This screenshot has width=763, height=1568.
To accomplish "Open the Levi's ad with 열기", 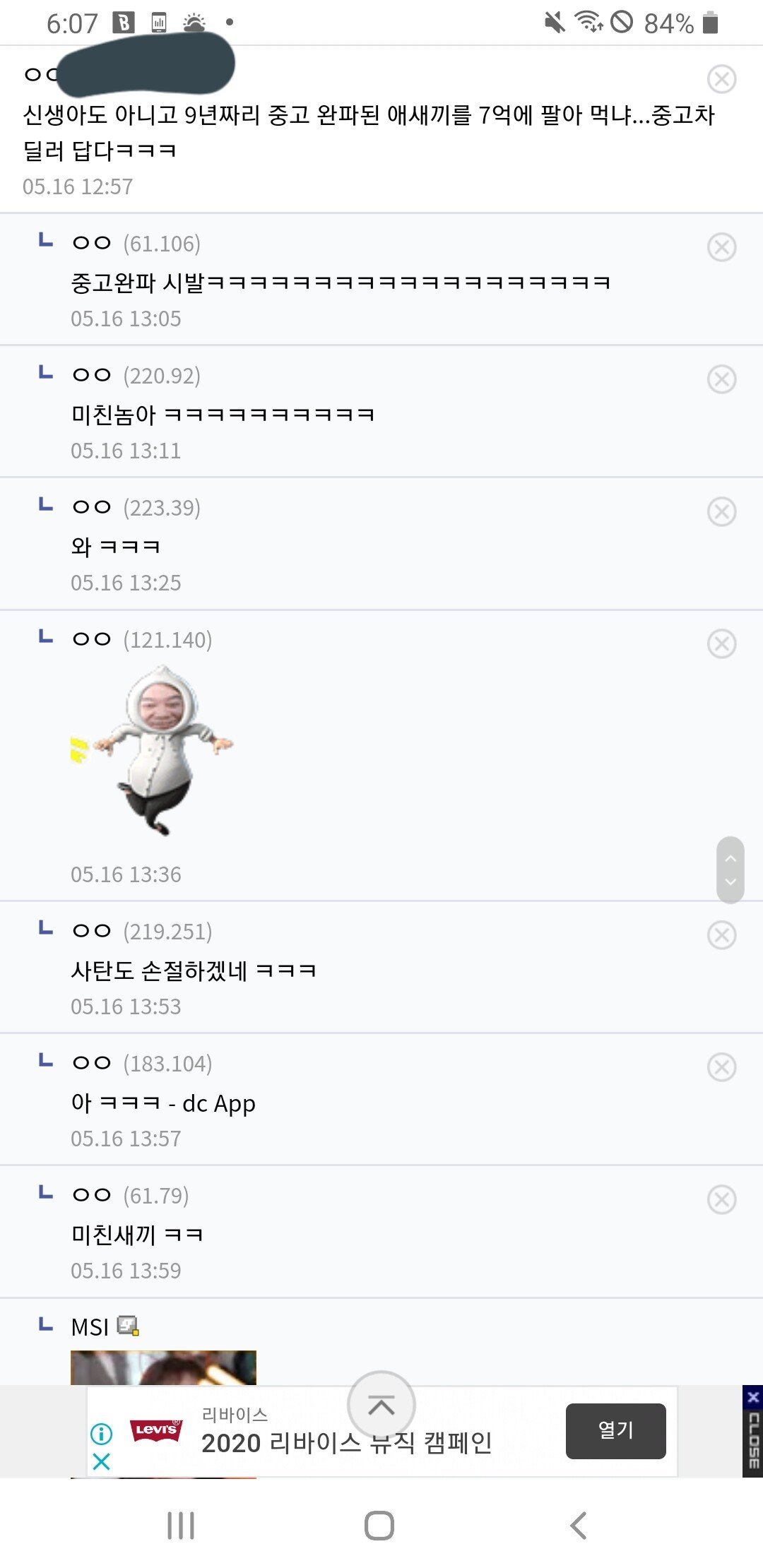I will 615,1431.
